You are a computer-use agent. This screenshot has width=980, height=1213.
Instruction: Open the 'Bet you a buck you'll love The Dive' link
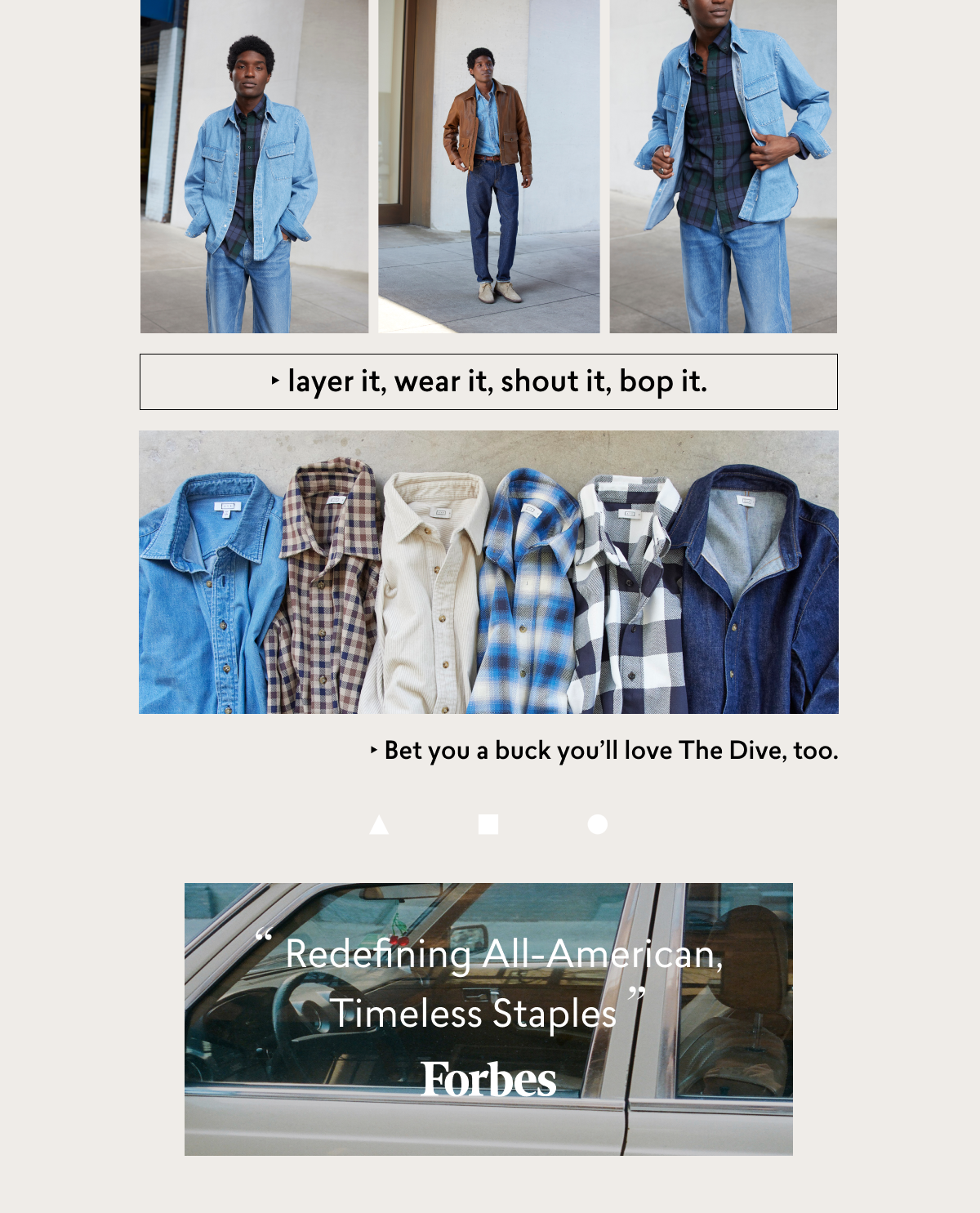point(604,750)
